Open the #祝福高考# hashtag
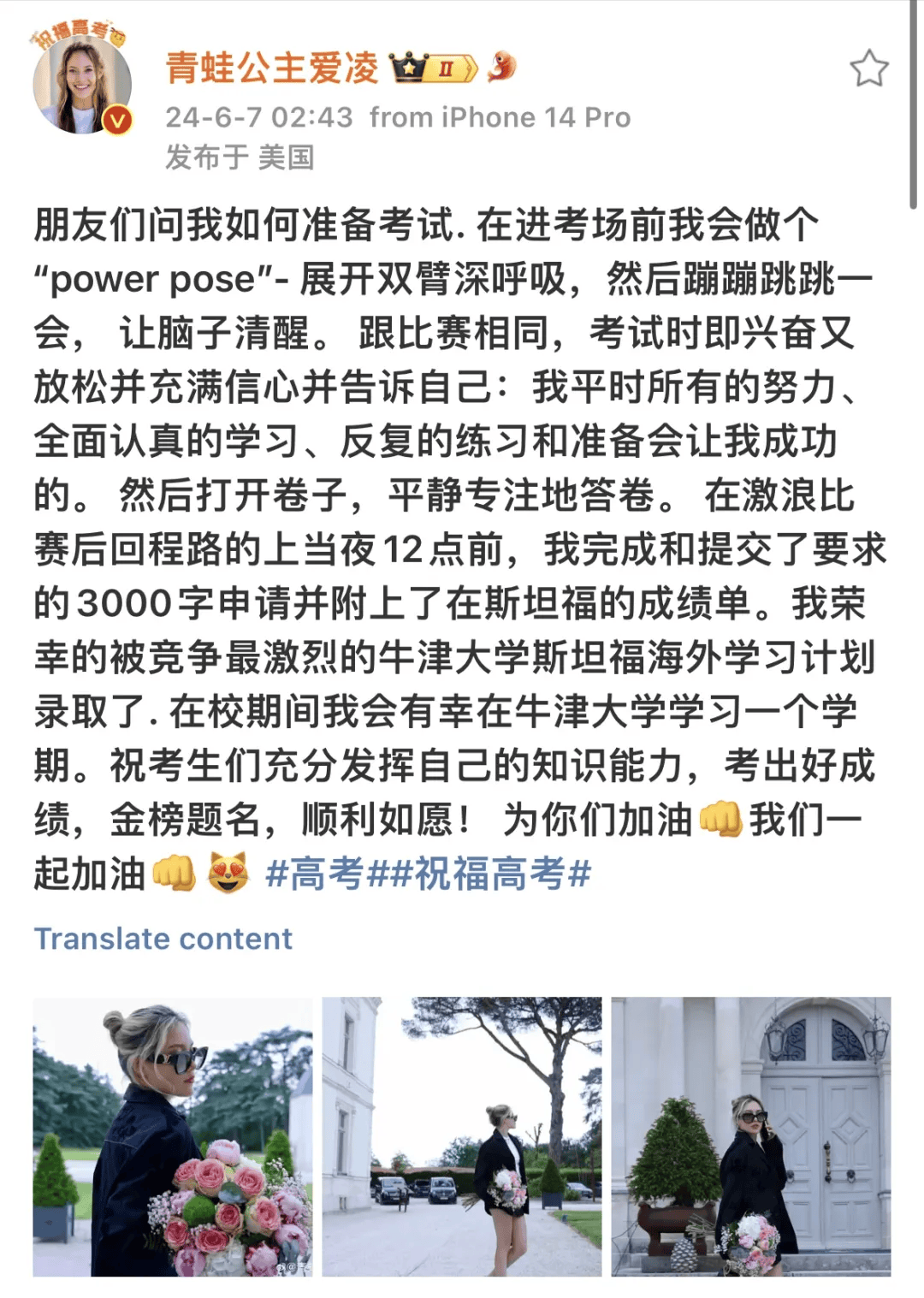 tap(492, 874)
